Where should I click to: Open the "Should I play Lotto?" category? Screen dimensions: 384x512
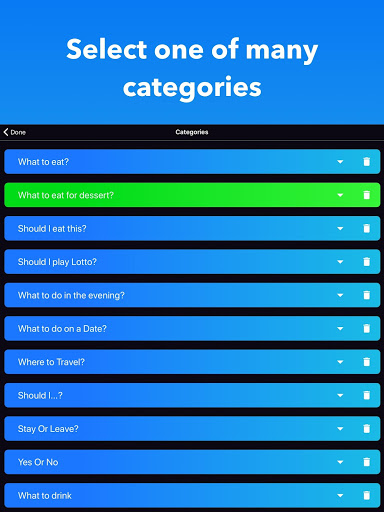click(192, 262)
